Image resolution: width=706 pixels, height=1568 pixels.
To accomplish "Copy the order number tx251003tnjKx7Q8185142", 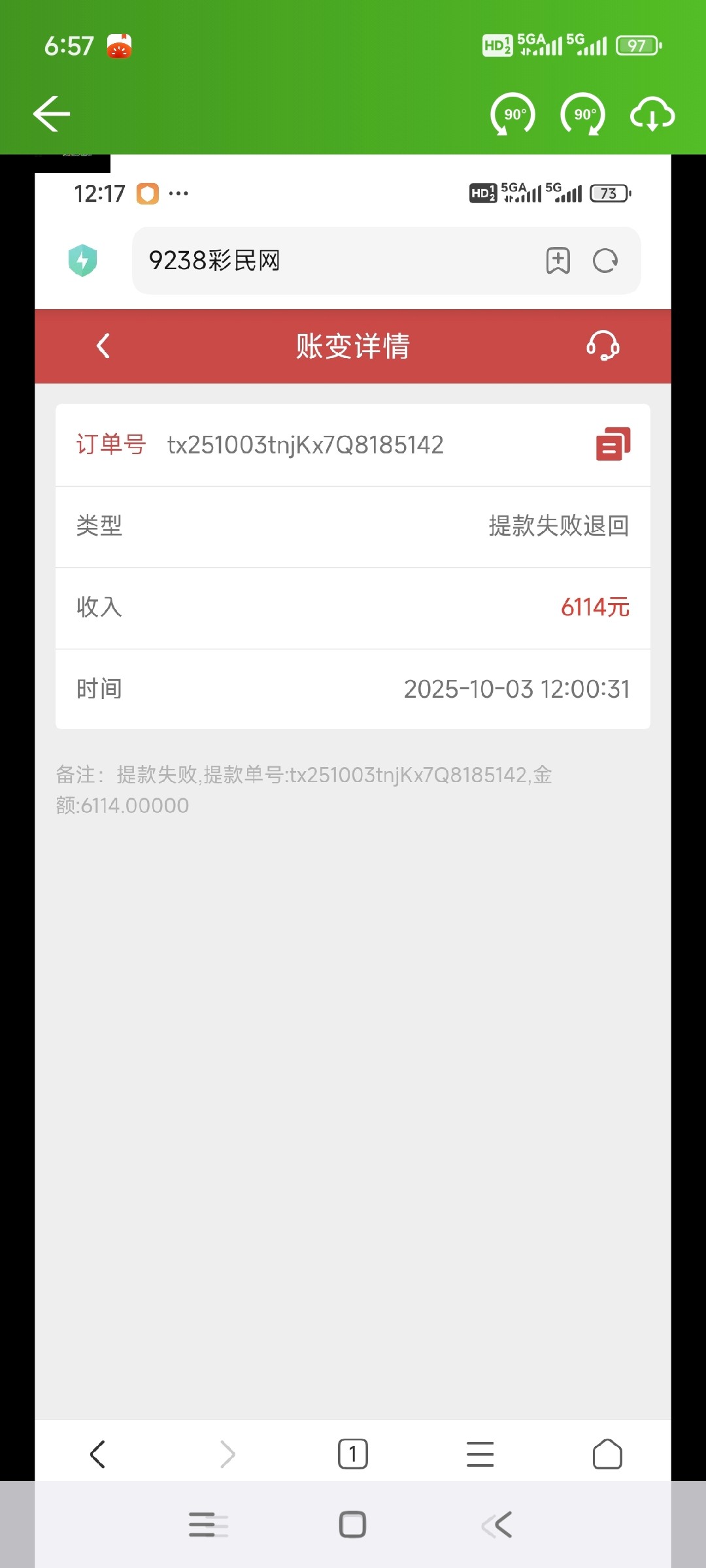I will (613, 444).
